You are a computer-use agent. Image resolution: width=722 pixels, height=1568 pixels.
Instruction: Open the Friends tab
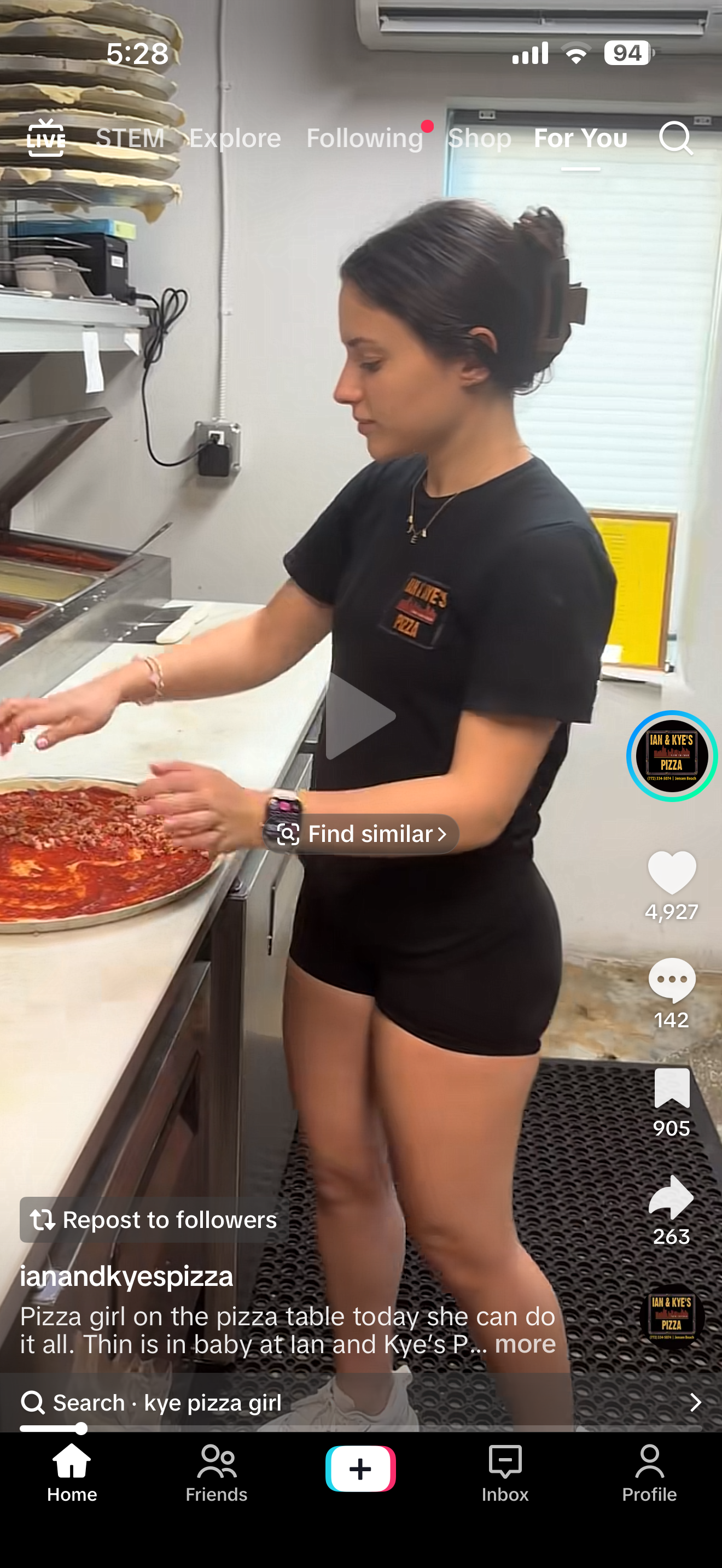(x=217, y=1473)
